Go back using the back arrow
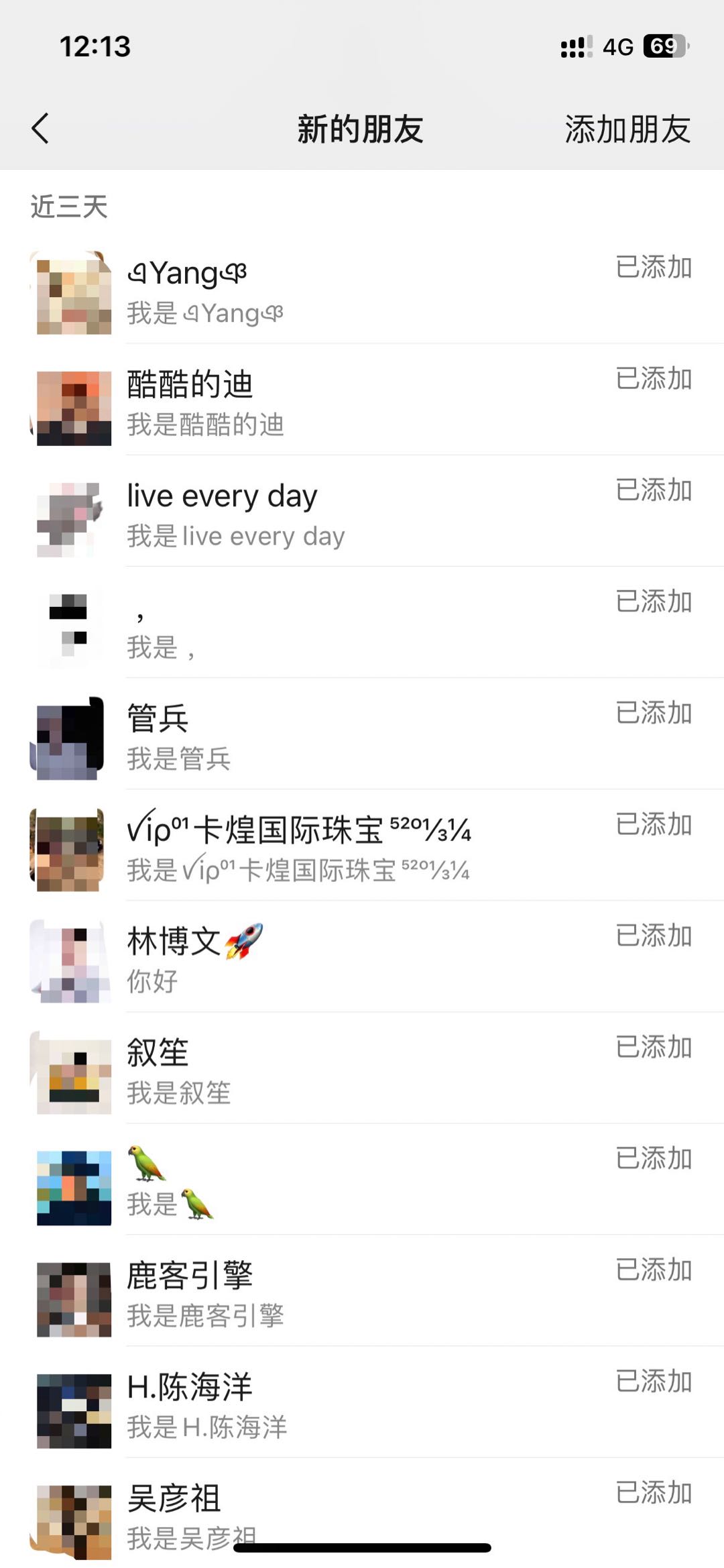Image resolution: width=724 pixels, height=1568 pixels. [42, 129]
